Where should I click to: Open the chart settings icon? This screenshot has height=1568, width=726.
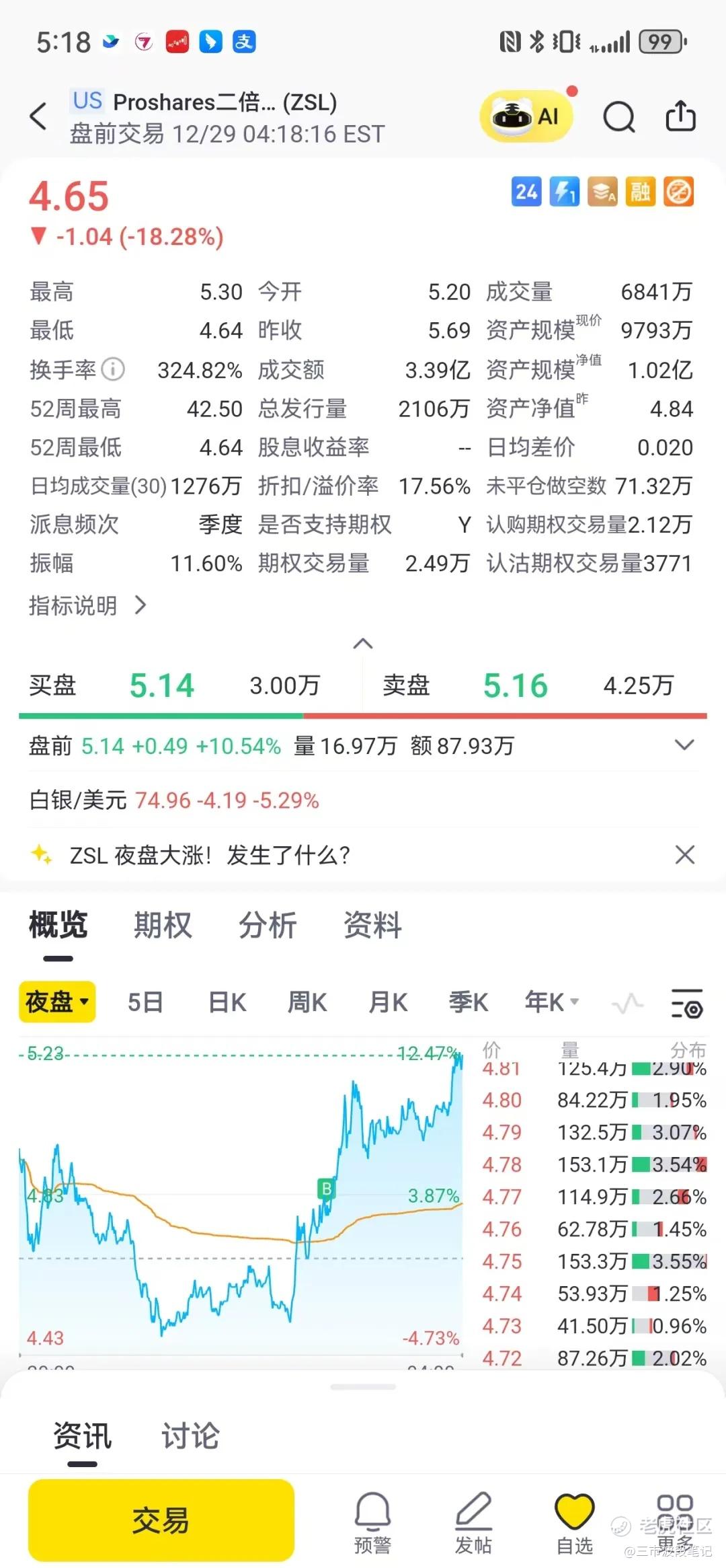point(686,1004)
